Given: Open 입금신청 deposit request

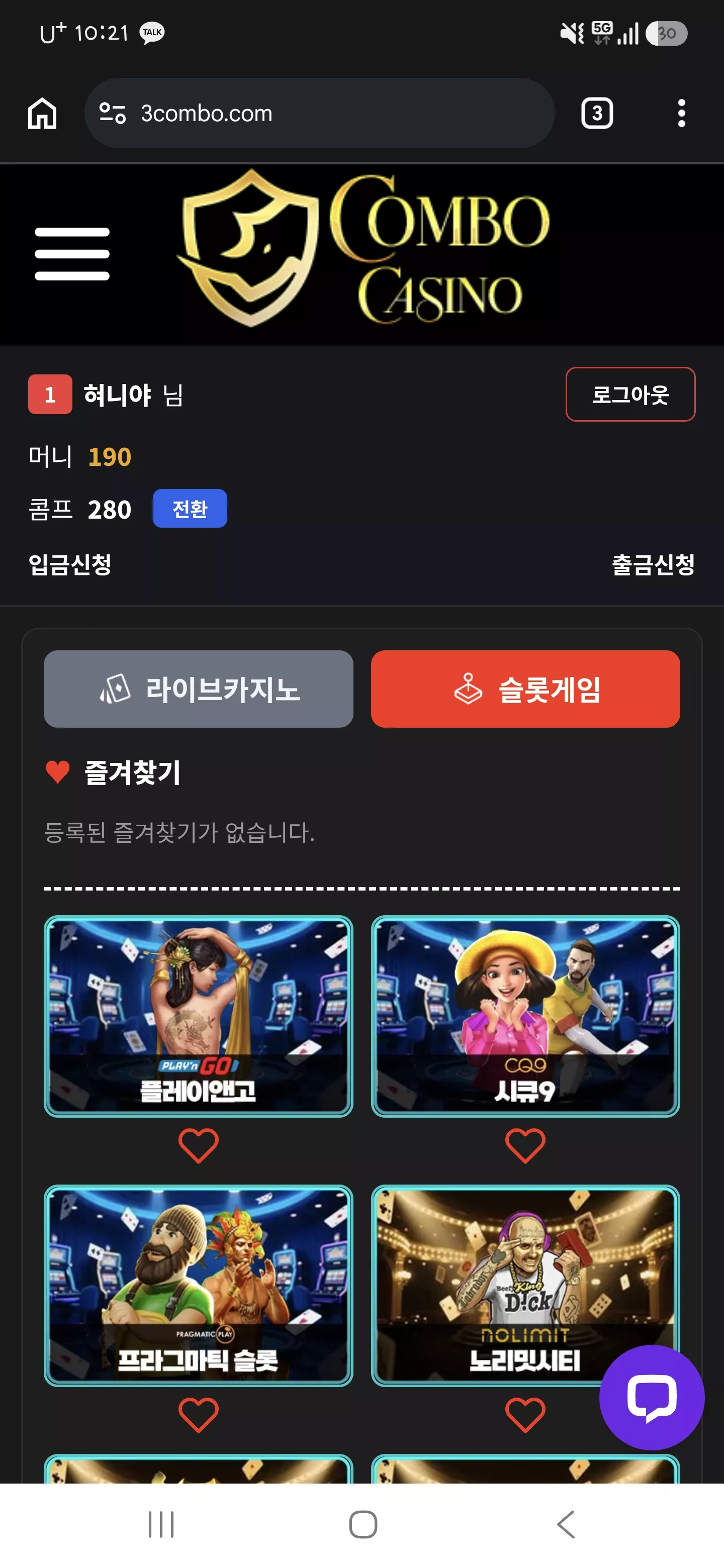Looking at the screenshot, I should [x=70, y=564].
